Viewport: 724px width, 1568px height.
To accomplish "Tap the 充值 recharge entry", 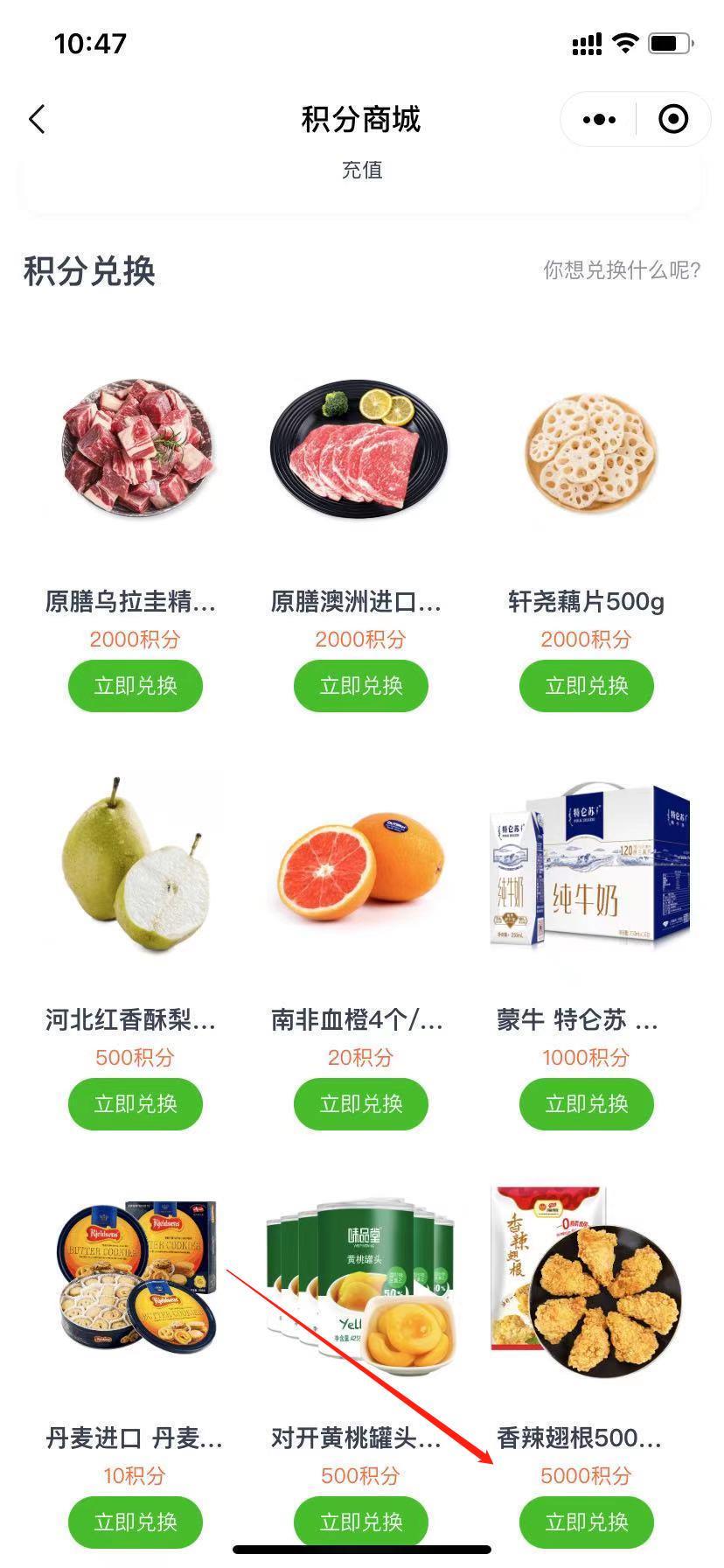I will (362, 170).
